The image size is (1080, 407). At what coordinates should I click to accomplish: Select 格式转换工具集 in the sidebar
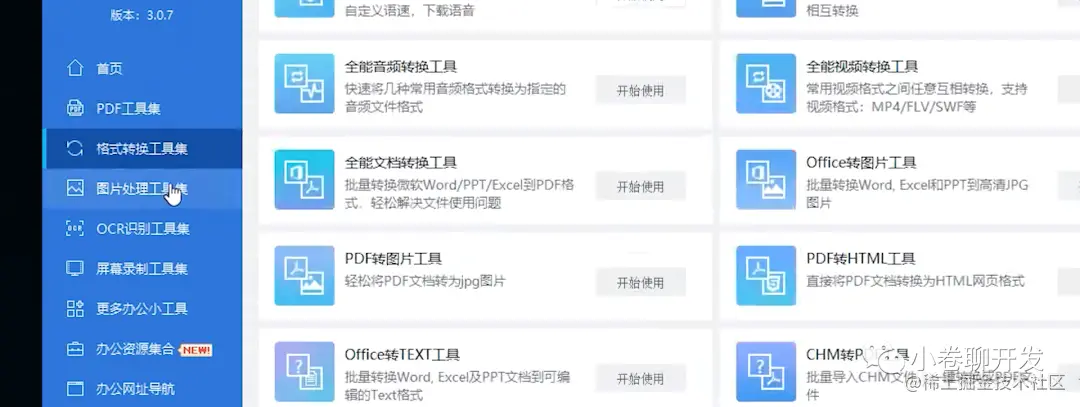point(141,149)
